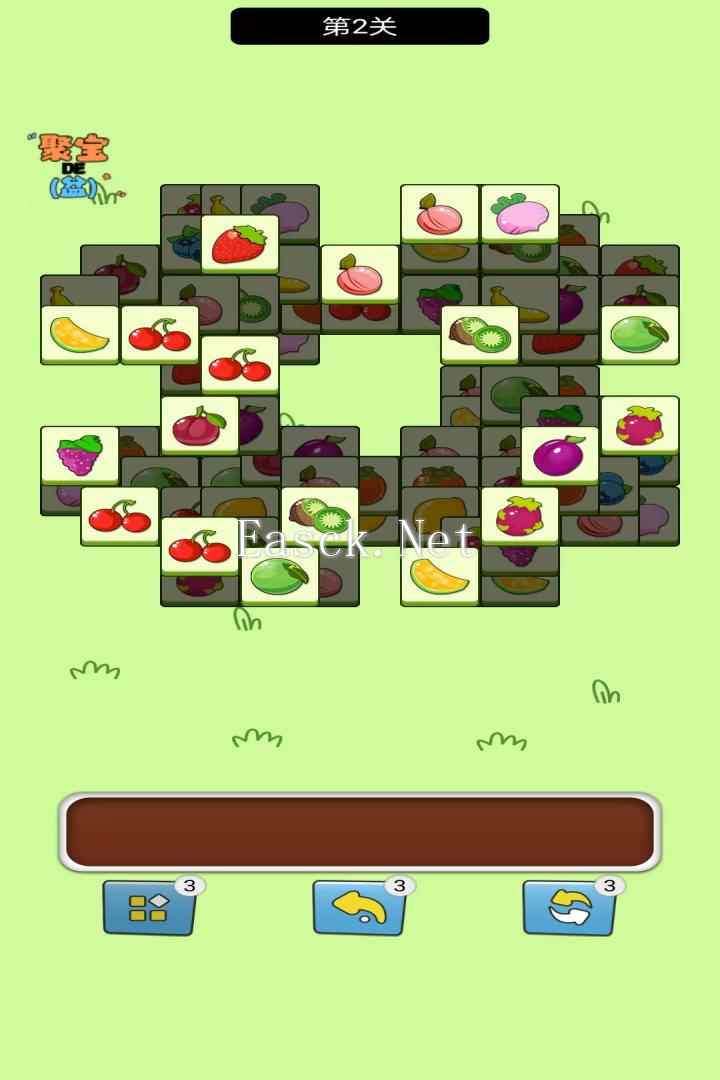Select the peach tile beside the radish
The width and height of the screenshot is (720, 1080).
(x=439, y=213)
